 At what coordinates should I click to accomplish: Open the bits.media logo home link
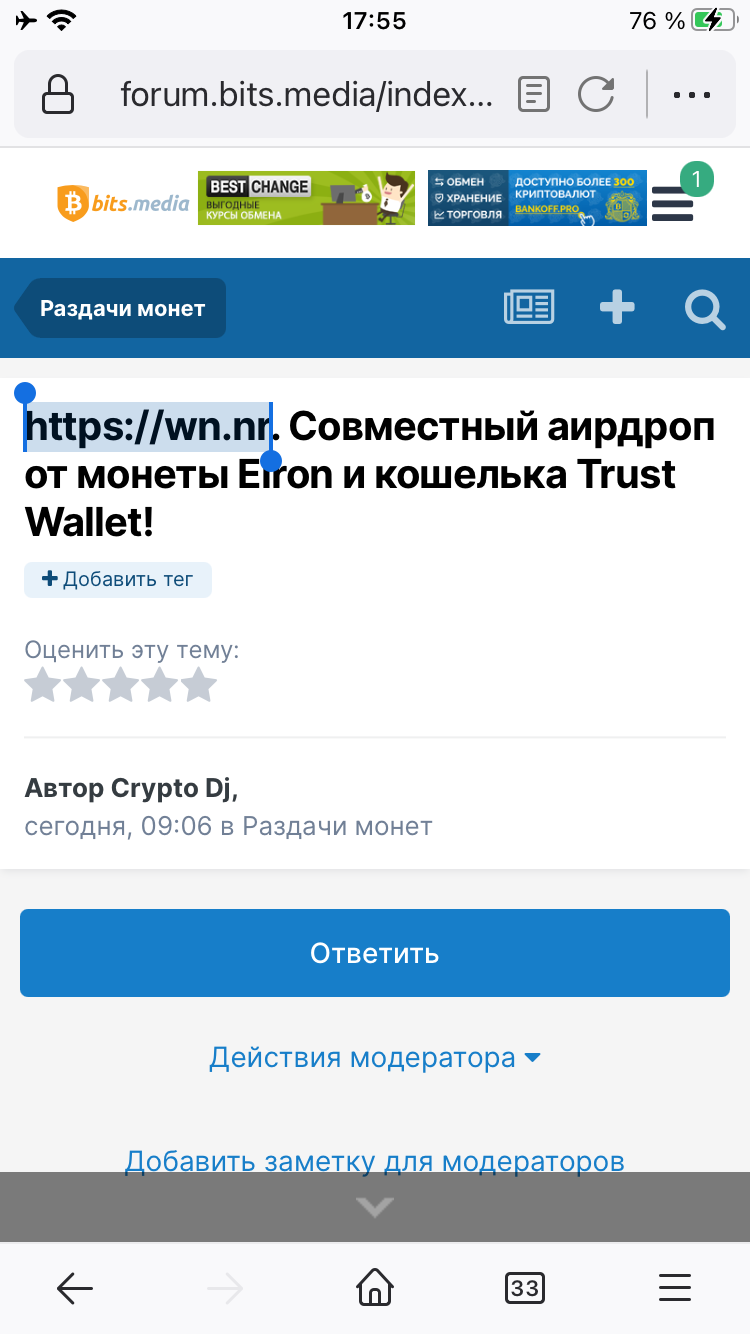pos(123,202)
